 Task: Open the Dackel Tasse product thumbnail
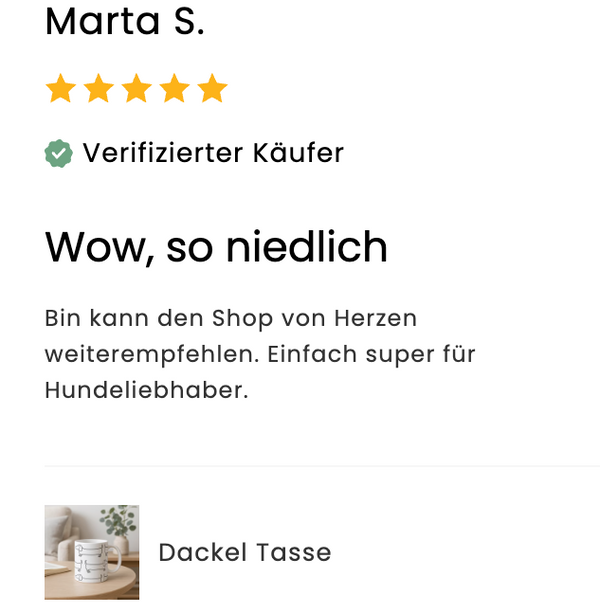pos(91,552)
